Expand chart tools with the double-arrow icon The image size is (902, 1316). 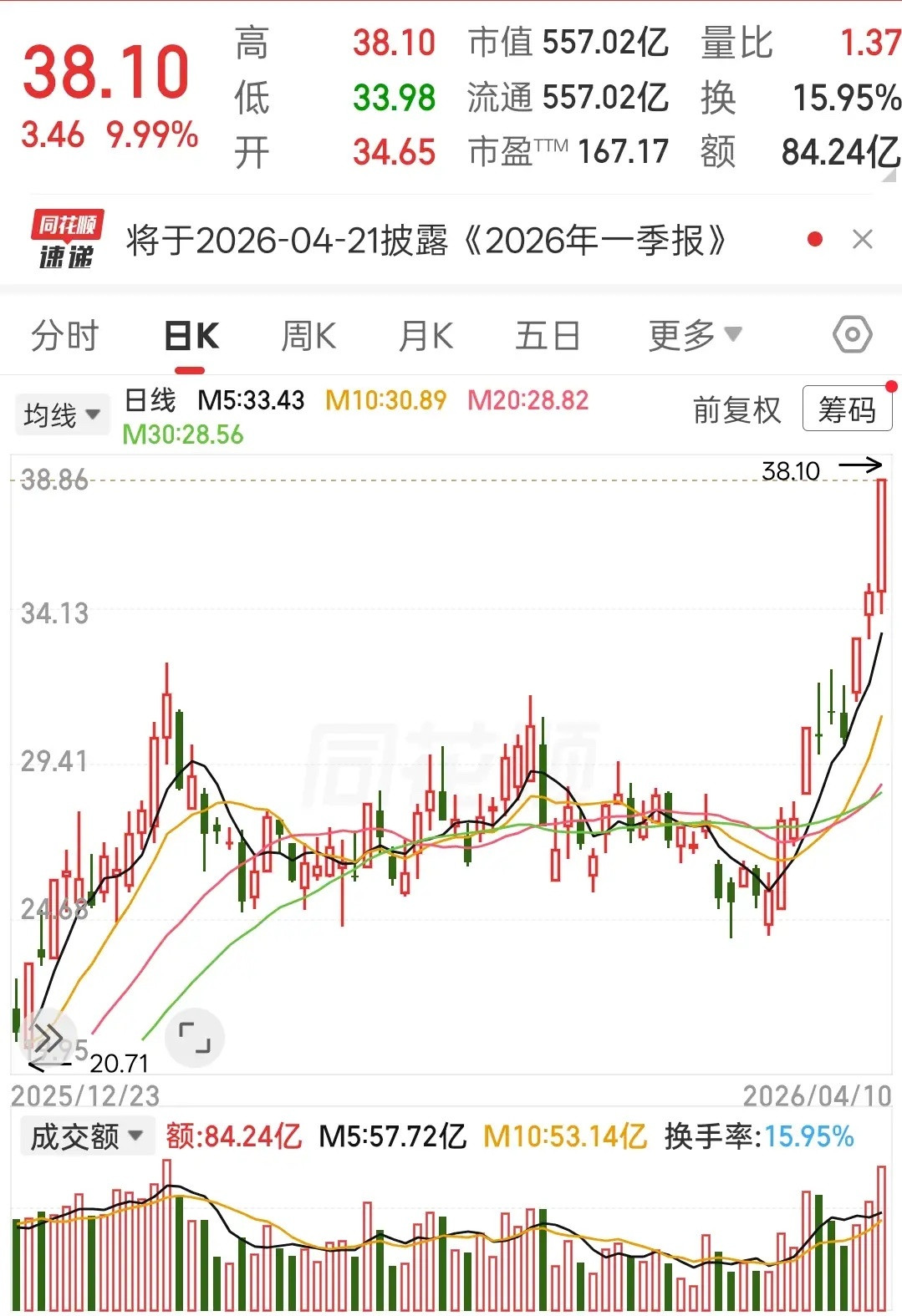[x=50, y=1036]
